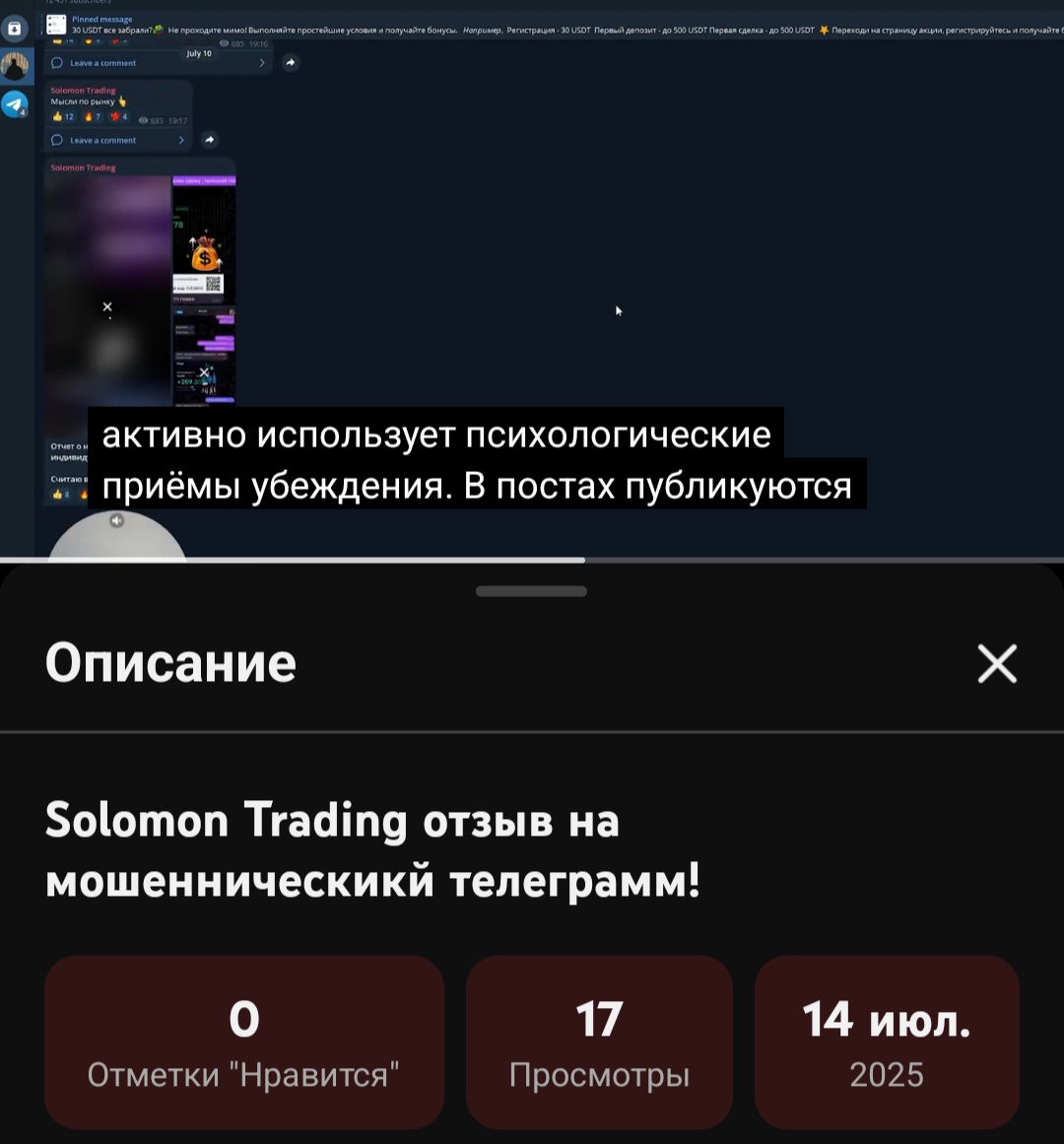Click the white video progress bar

coord(296,560)
